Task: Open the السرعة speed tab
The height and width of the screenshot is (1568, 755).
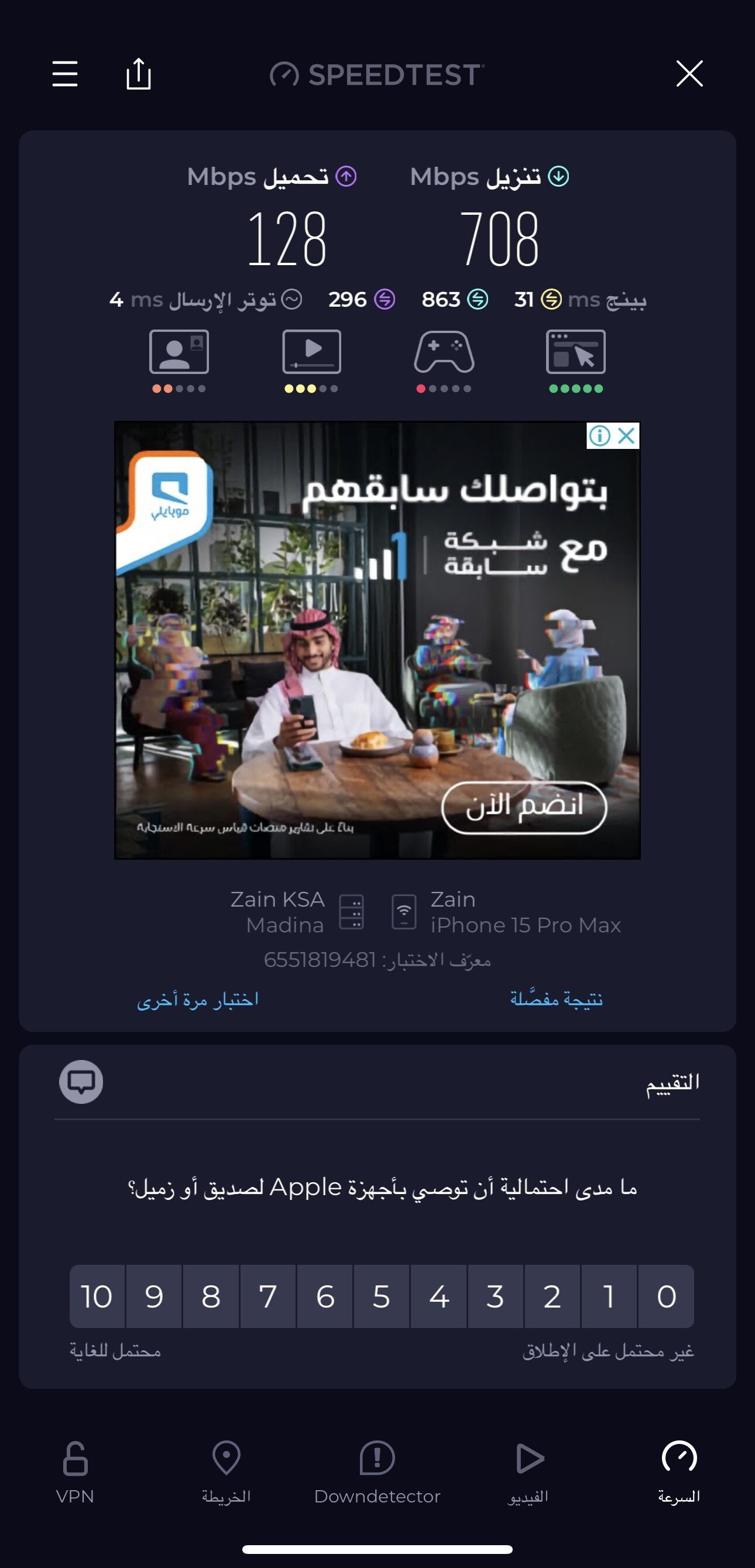Action: click(679, 1472)
